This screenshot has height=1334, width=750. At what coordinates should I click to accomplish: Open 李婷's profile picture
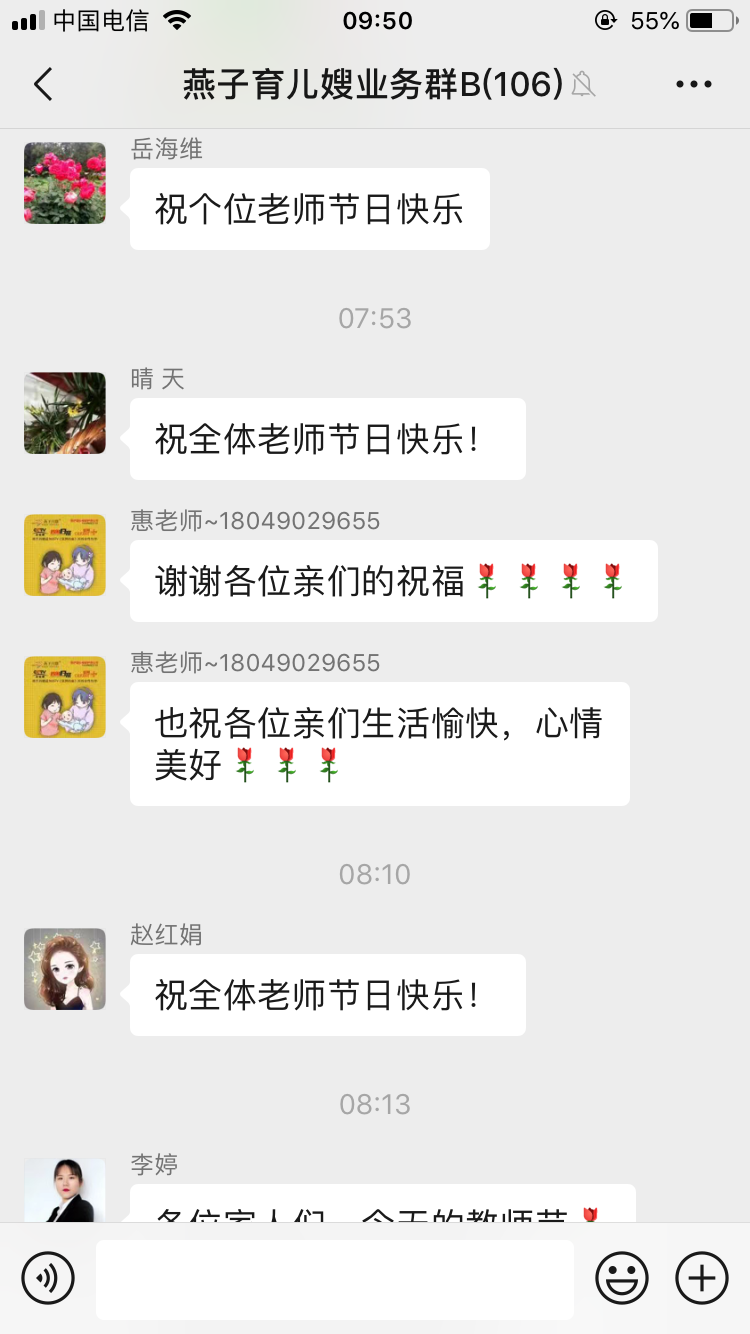pos(65,1192)
